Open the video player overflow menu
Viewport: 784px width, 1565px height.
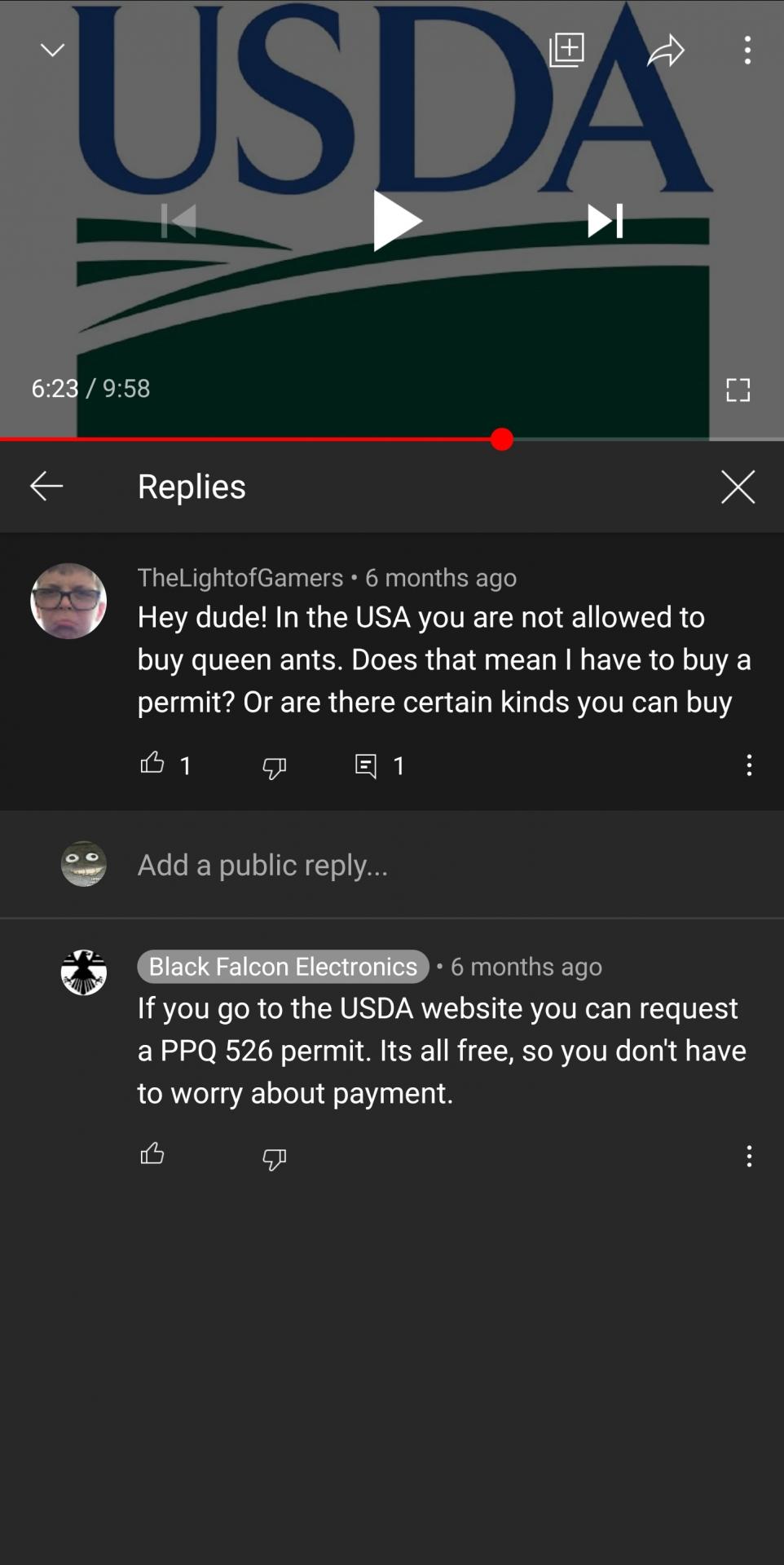[747, 51]
